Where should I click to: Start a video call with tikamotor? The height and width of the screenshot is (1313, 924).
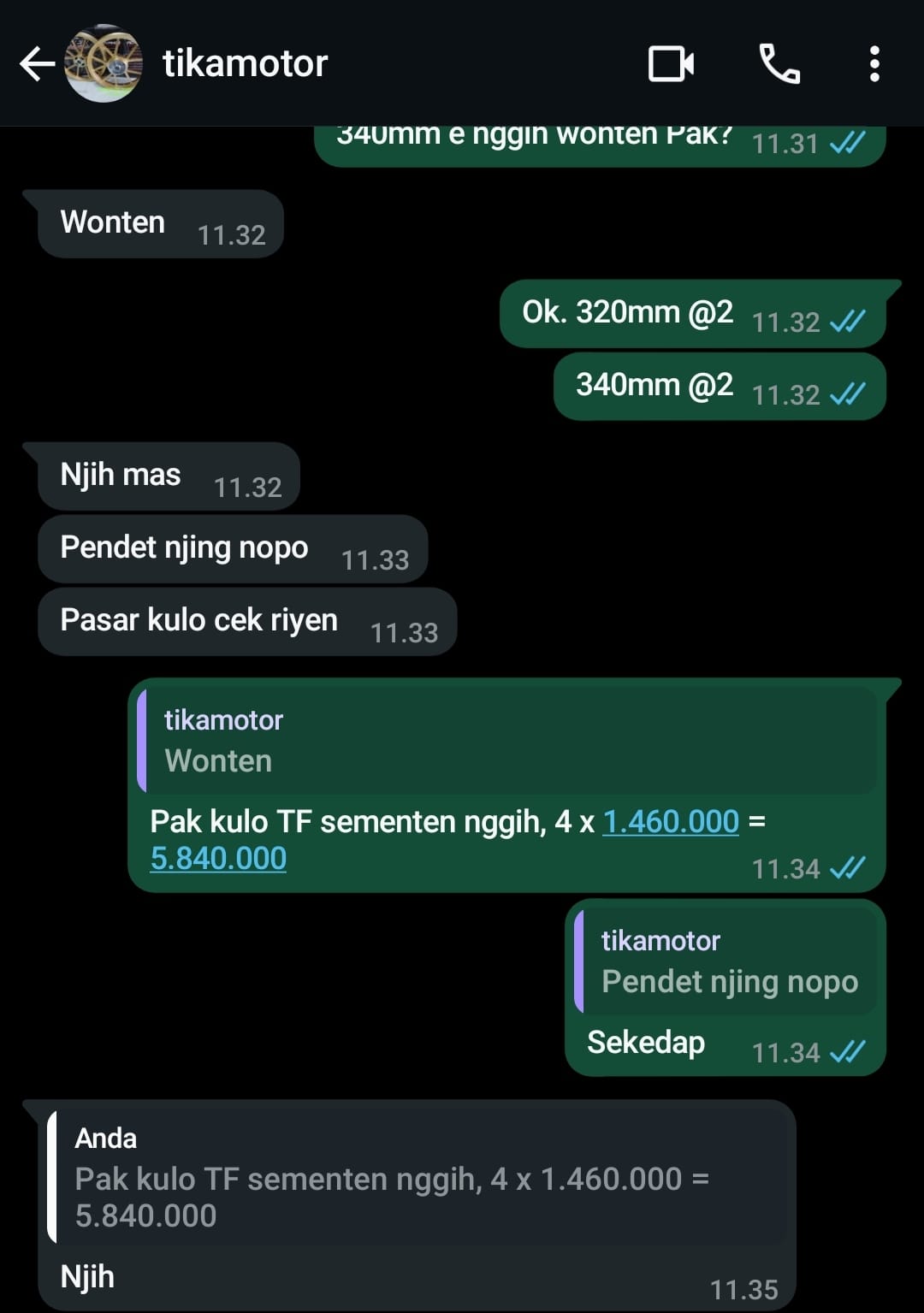671,64
